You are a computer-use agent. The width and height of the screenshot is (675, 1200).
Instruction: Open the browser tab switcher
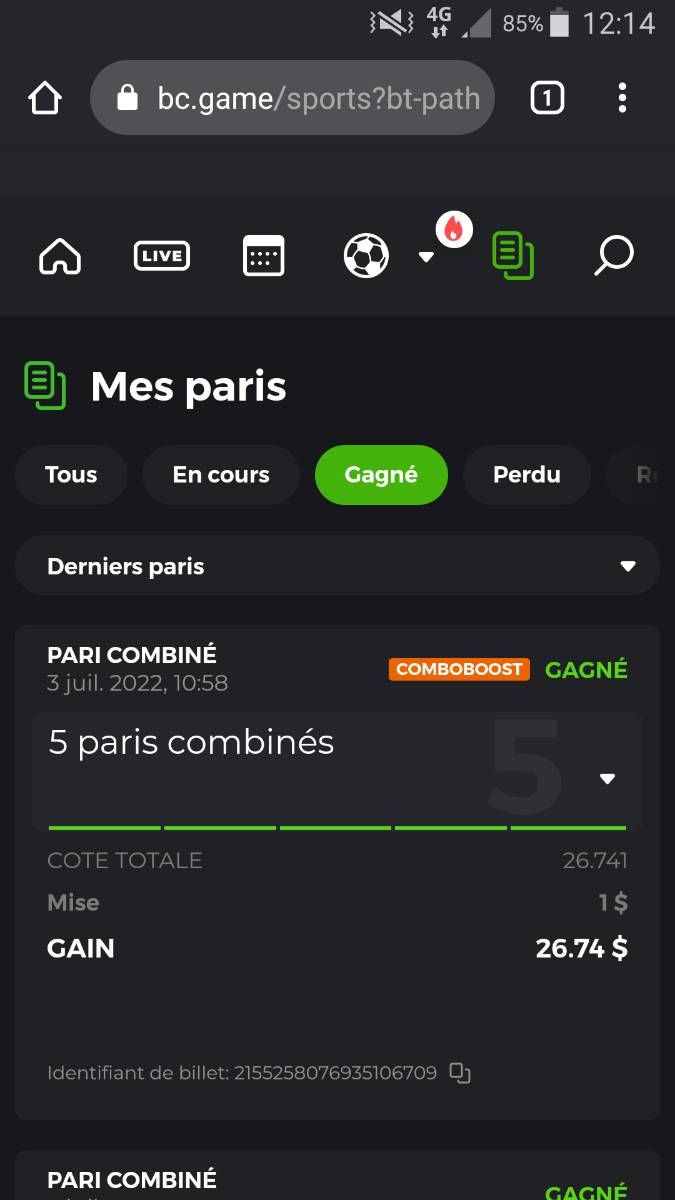547,98
